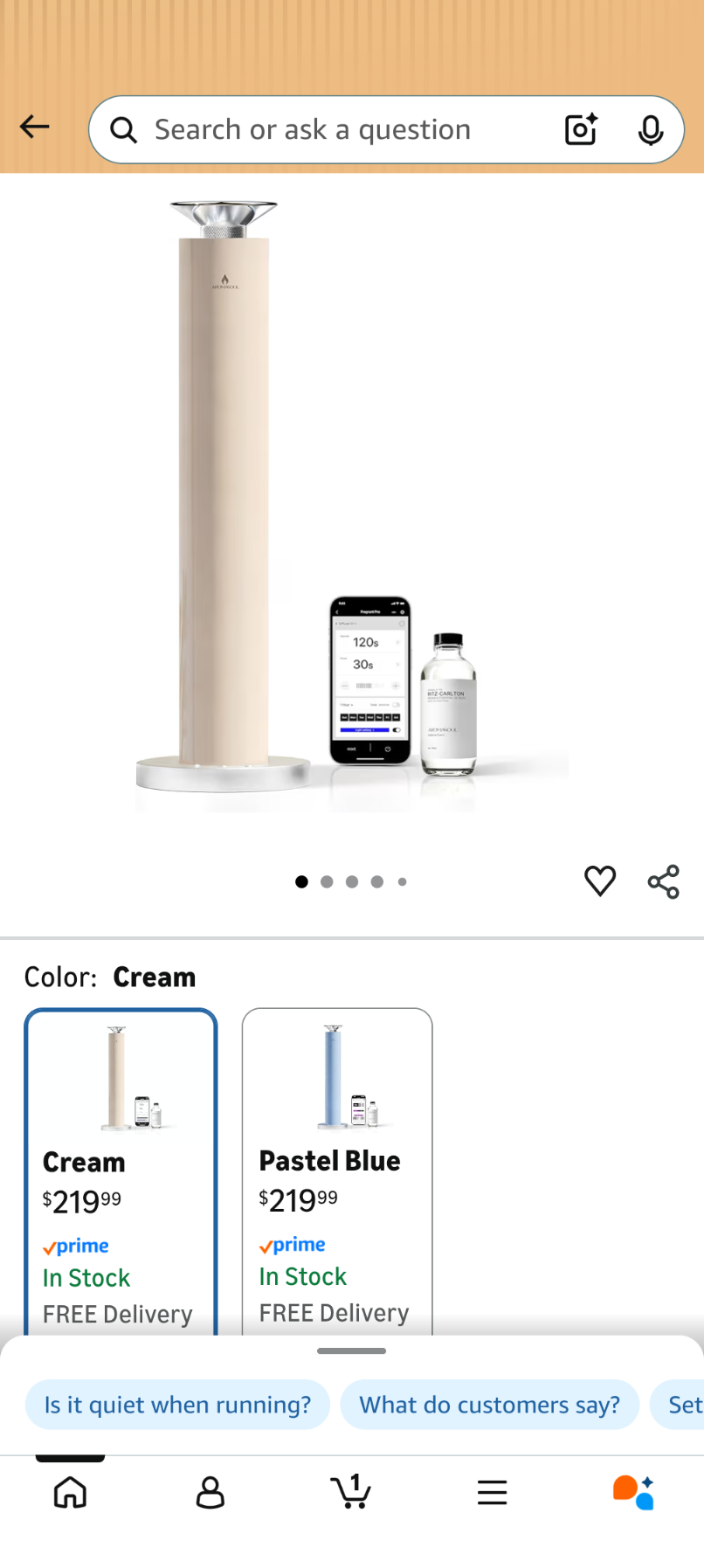Open the Rufus AI assistant tab
Image resolution: width=704 pixels, height=1568 pixels.
pos(633,1492)
